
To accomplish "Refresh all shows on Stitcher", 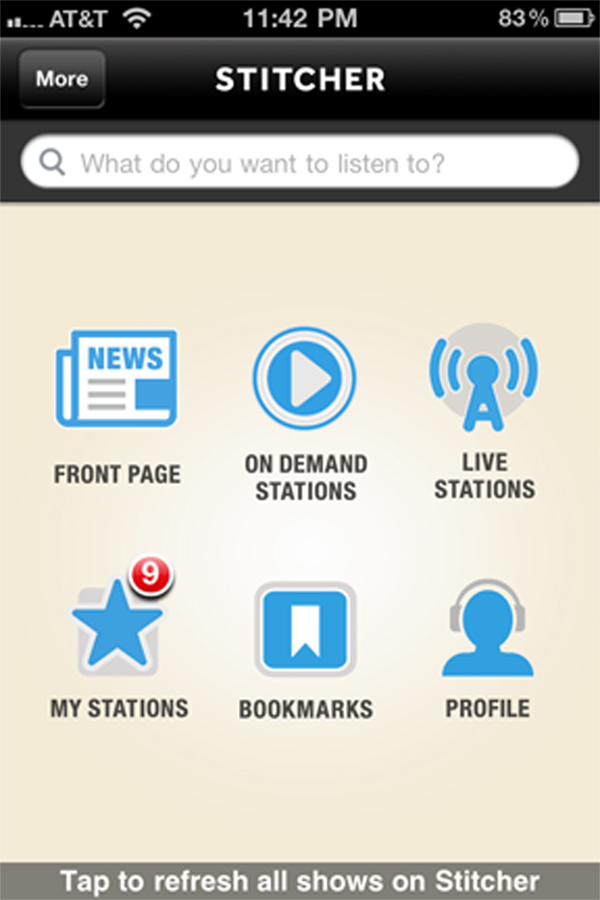I will 300,881.
